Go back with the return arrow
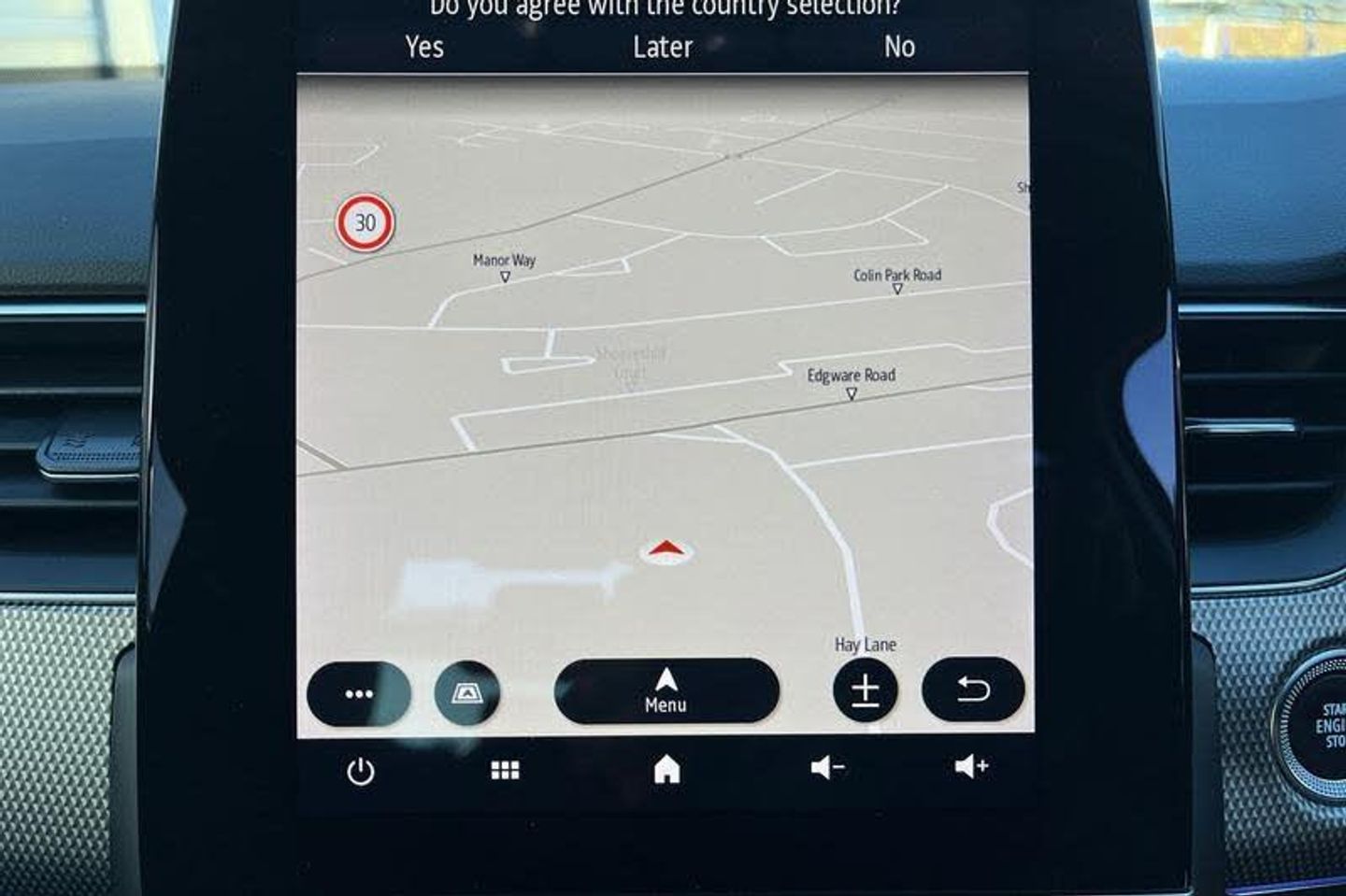 [x=973, y=690]
